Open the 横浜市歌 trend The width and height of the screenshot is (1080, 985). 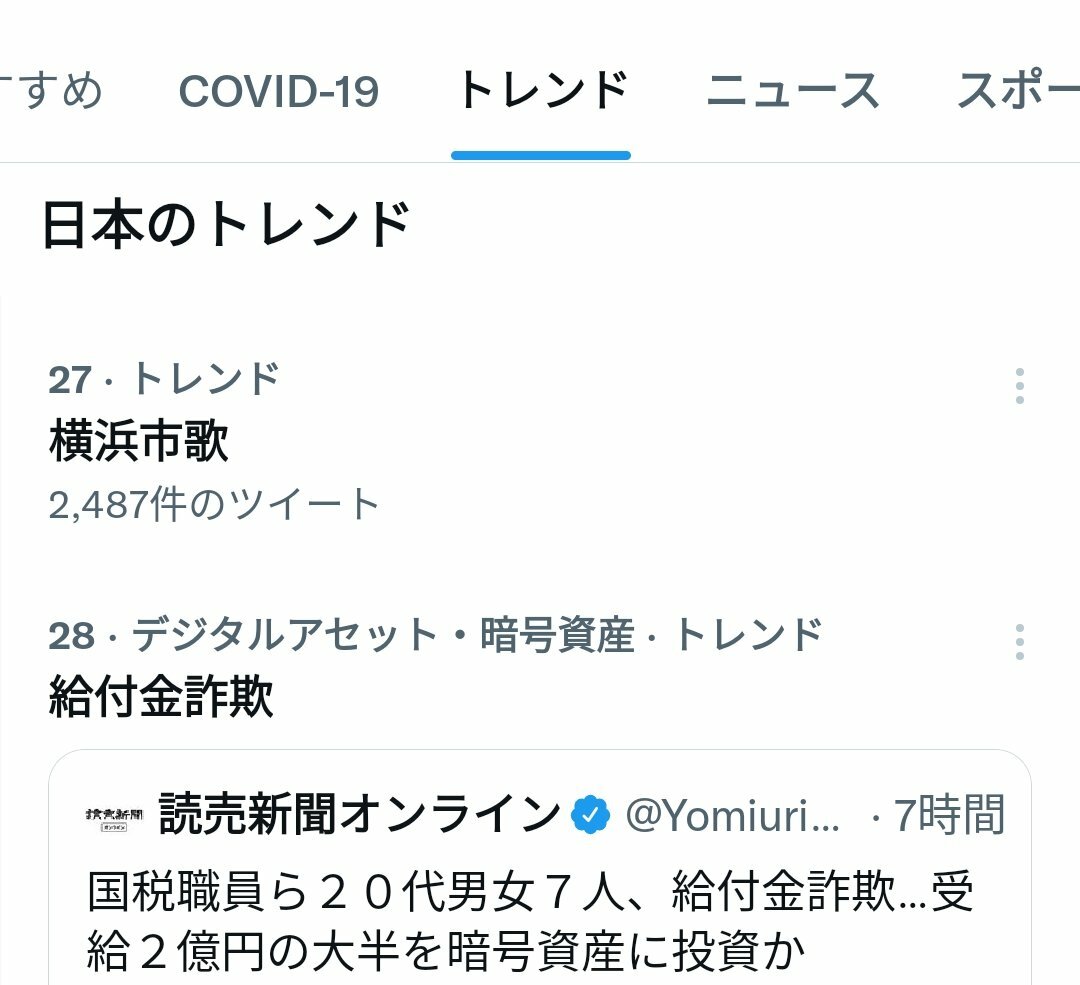pos(140,442)
